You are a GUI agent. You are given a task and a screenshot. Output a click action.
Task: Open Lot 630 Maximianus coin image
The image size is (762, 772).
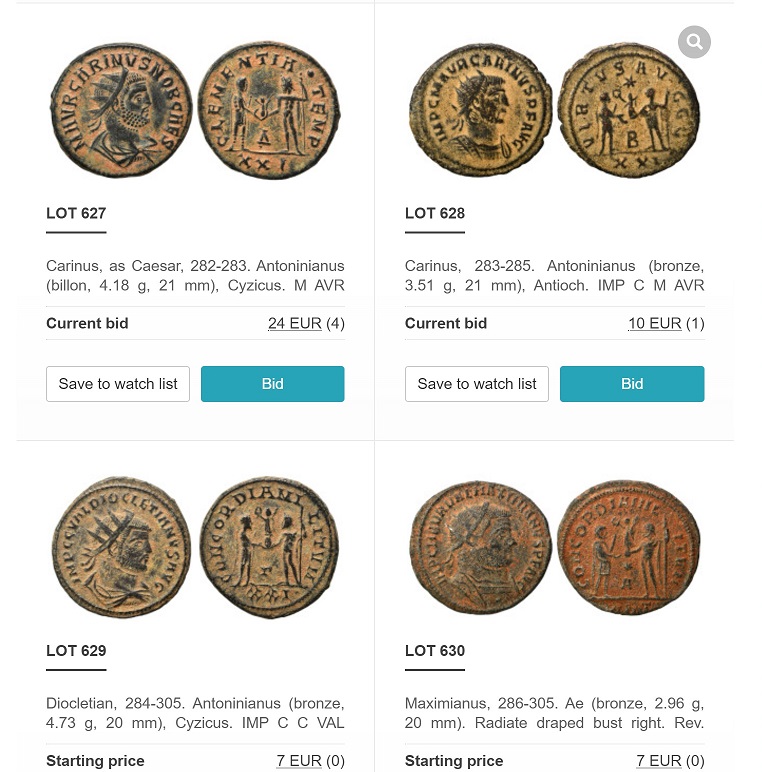pyautogui.click(x=554, y=547)
